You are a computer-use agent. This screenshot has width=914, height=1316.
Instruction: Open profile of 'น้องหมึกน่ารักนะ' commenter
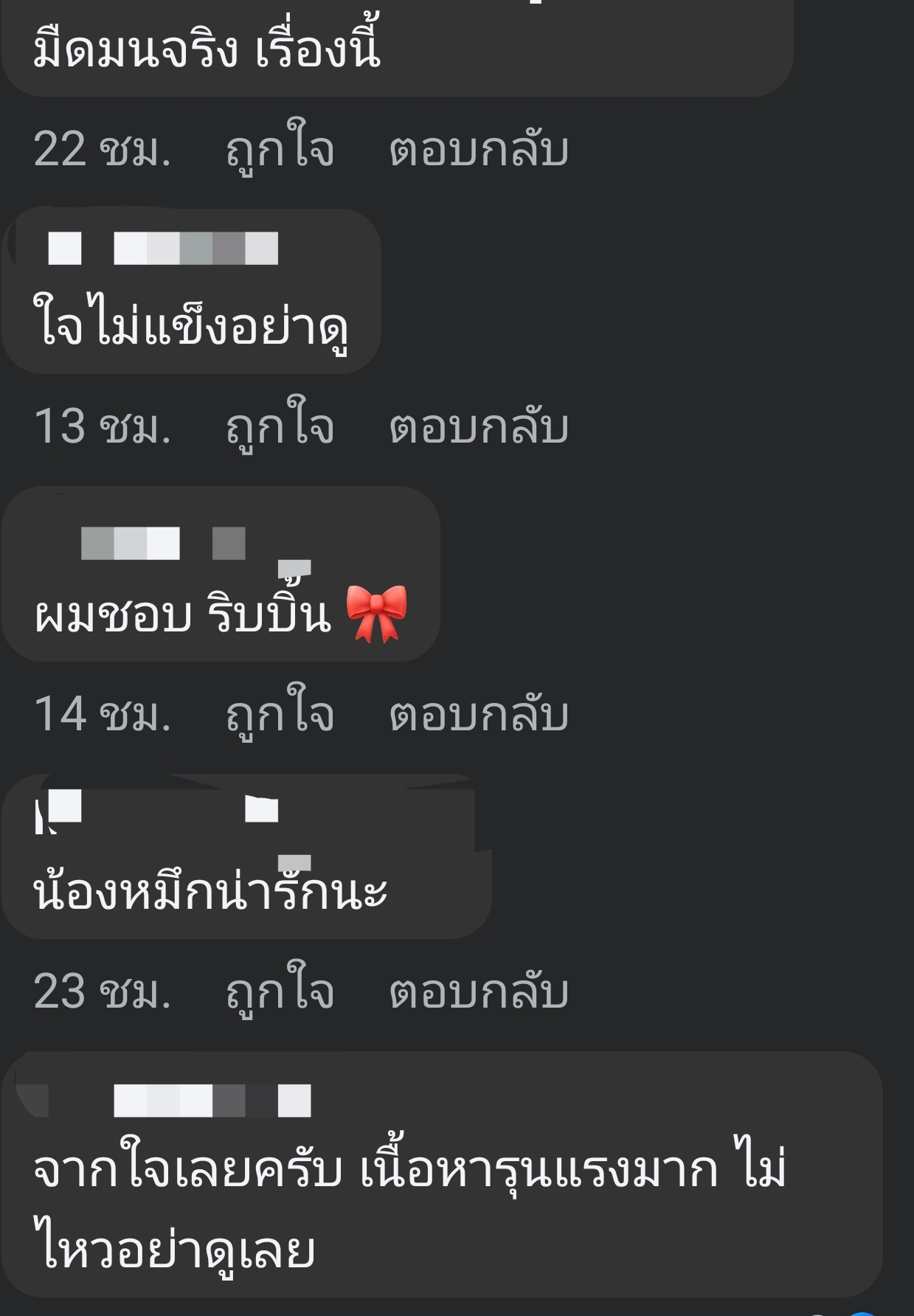click(162, 809)
